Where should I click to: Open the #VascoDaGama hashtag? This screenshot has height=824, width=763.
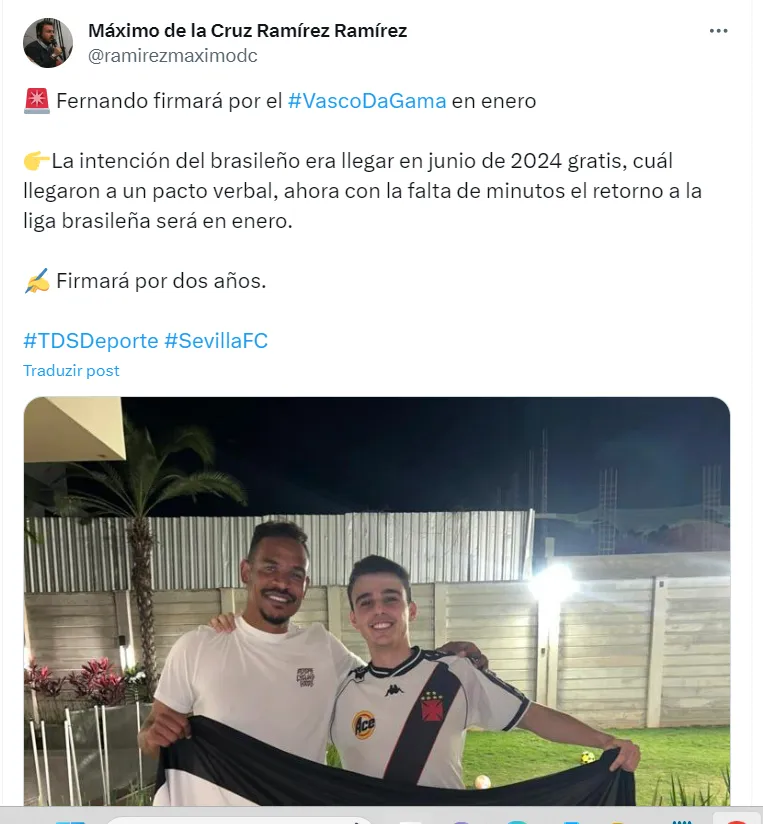point(366,101)
